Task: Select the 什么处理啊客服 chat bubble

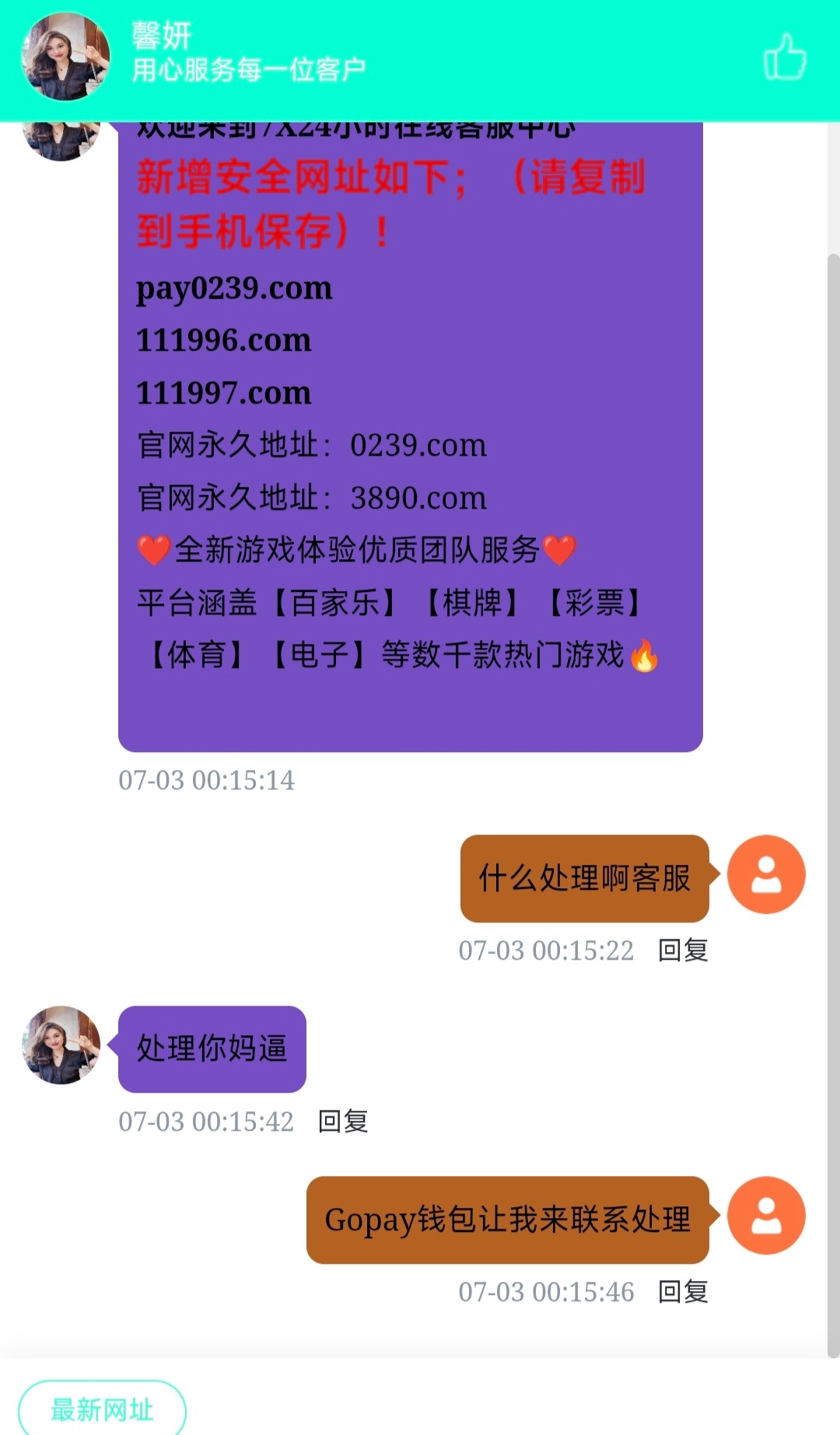Action: click(x=585, y=877)
